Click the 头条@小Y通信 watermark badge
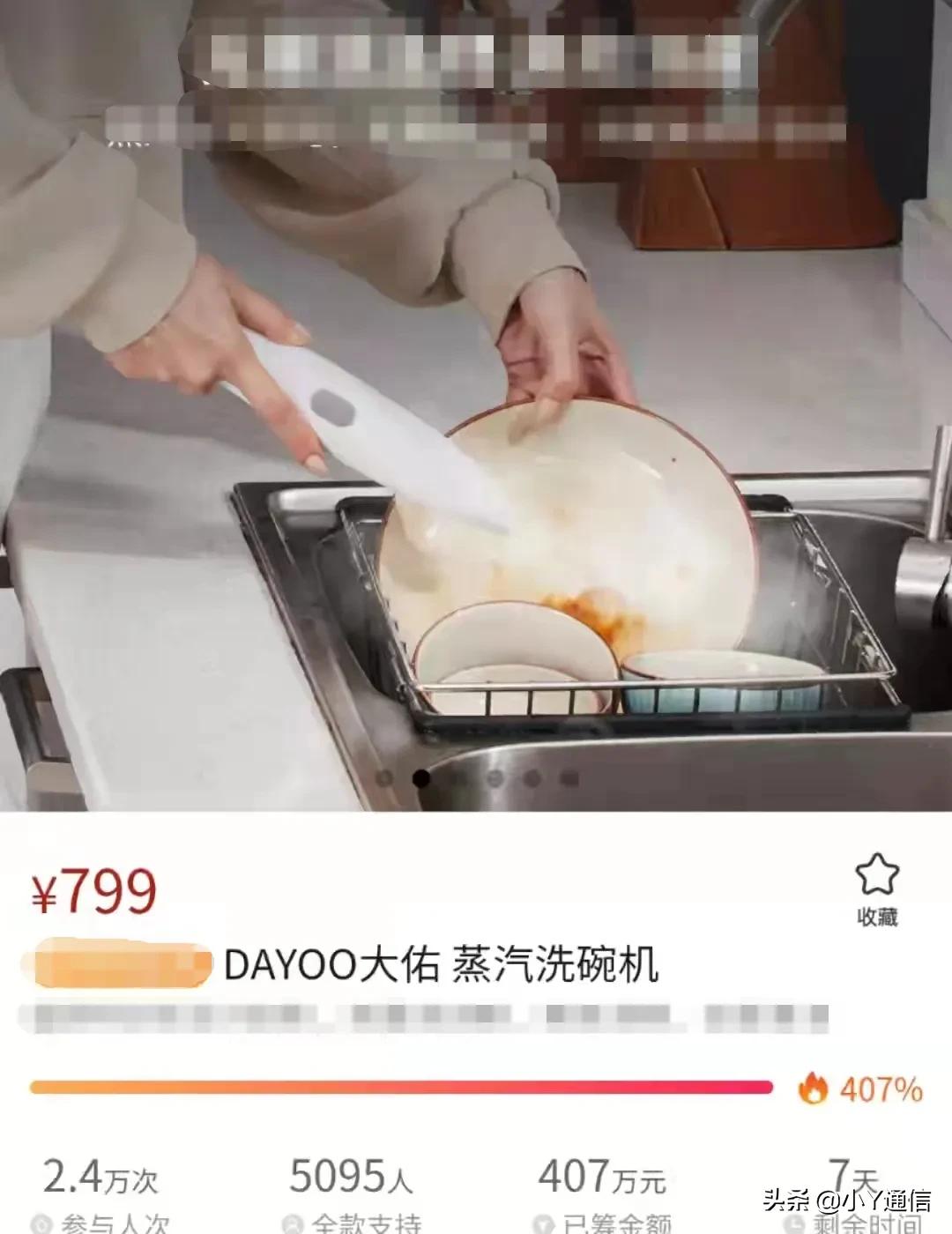Viewport: 952px width, 1234px height. pyautogui.click(x=846, y=1201)
